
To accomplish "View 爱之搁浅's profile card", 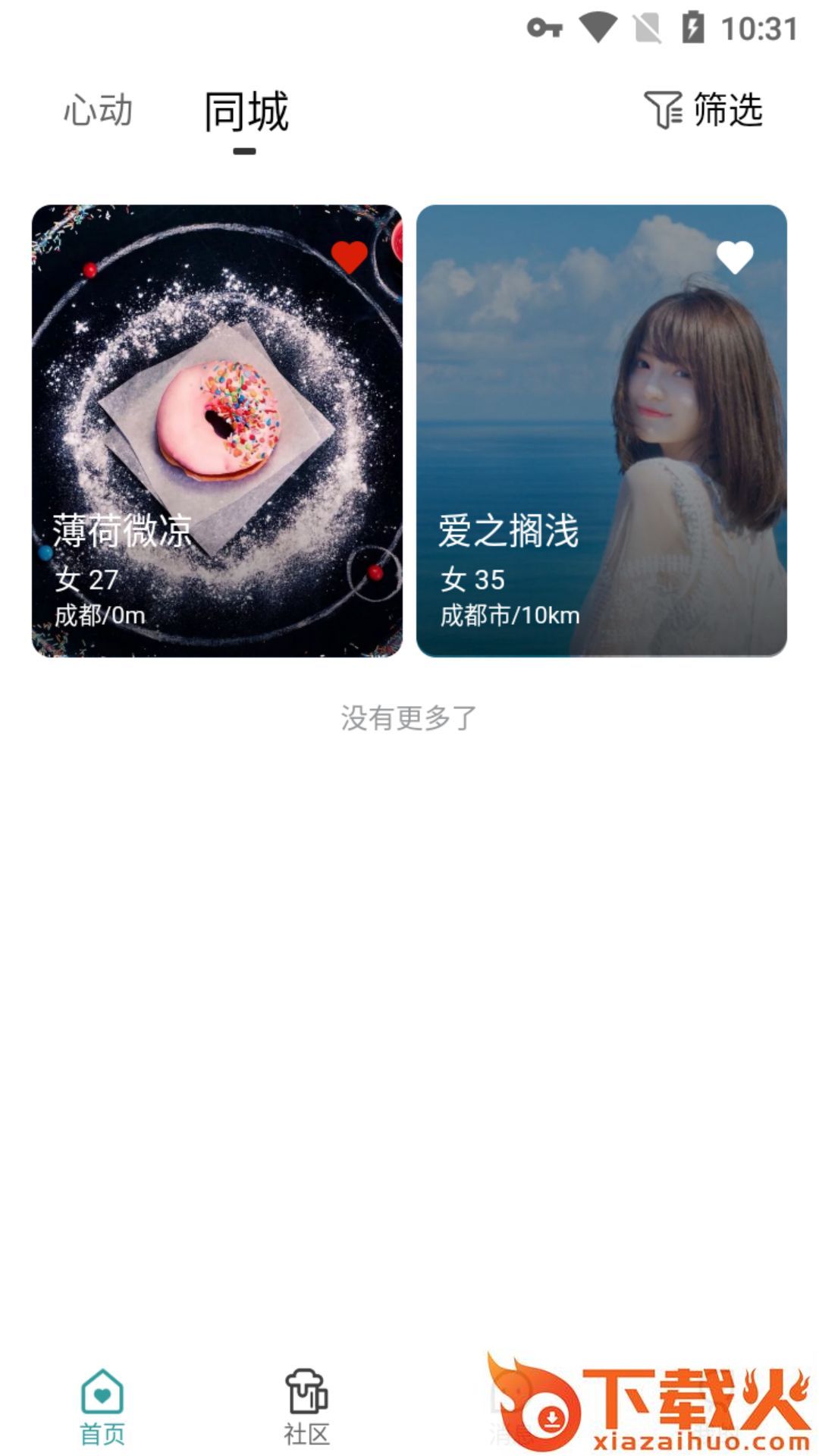I will [601, 431].
